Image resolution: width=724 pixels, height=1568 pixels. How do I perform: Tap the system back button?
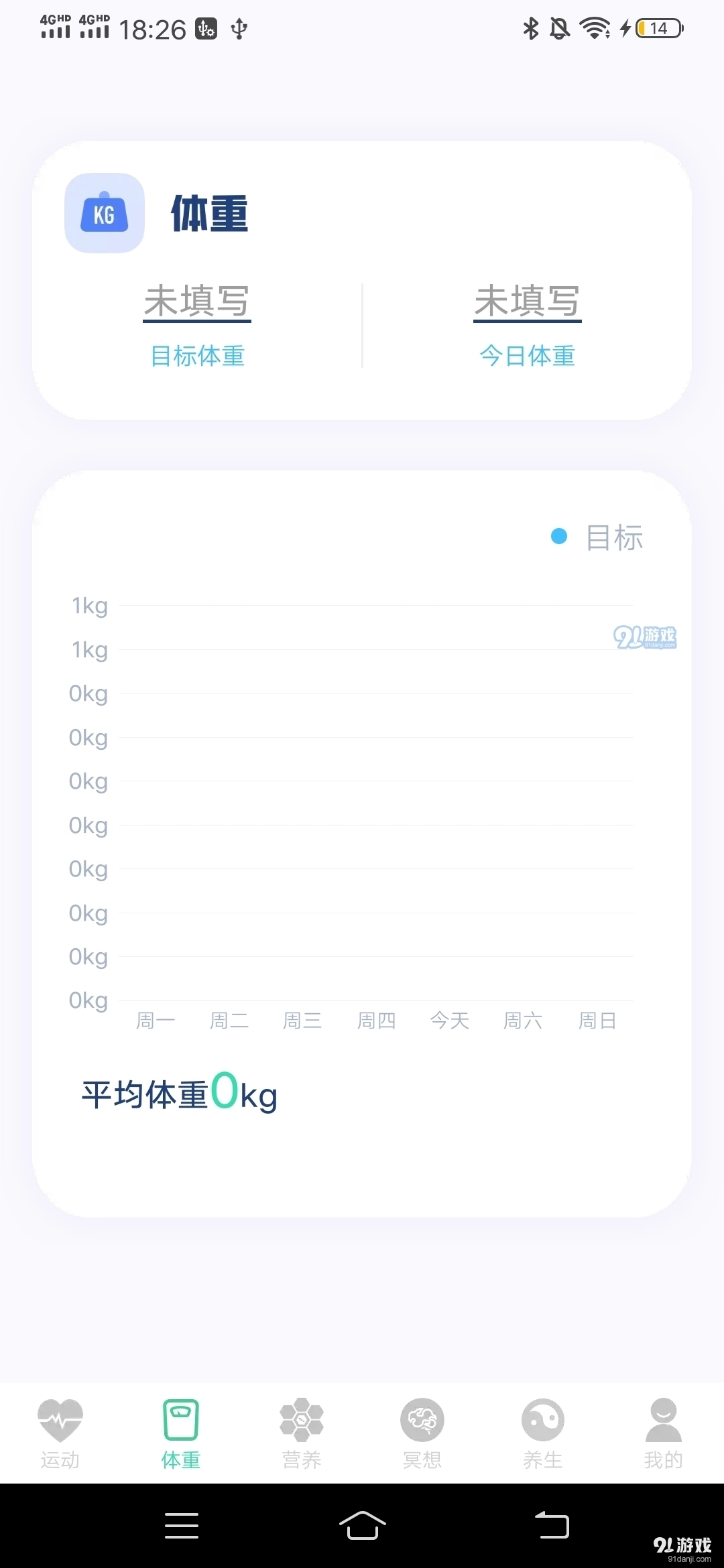click(x=552, y=1526)
